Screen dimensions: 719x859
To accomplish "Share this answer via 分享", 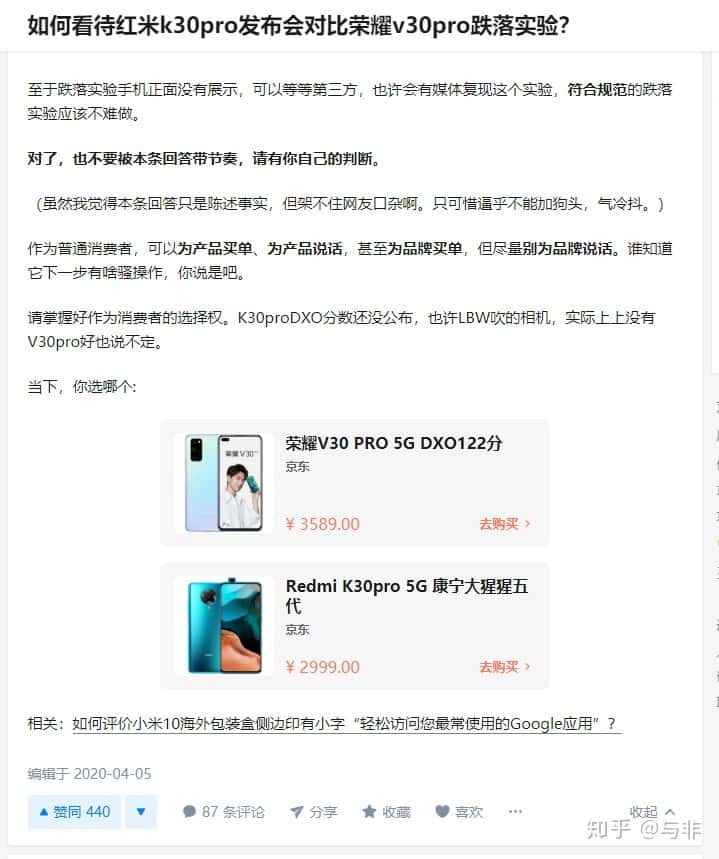I will (x=313, y=812).
